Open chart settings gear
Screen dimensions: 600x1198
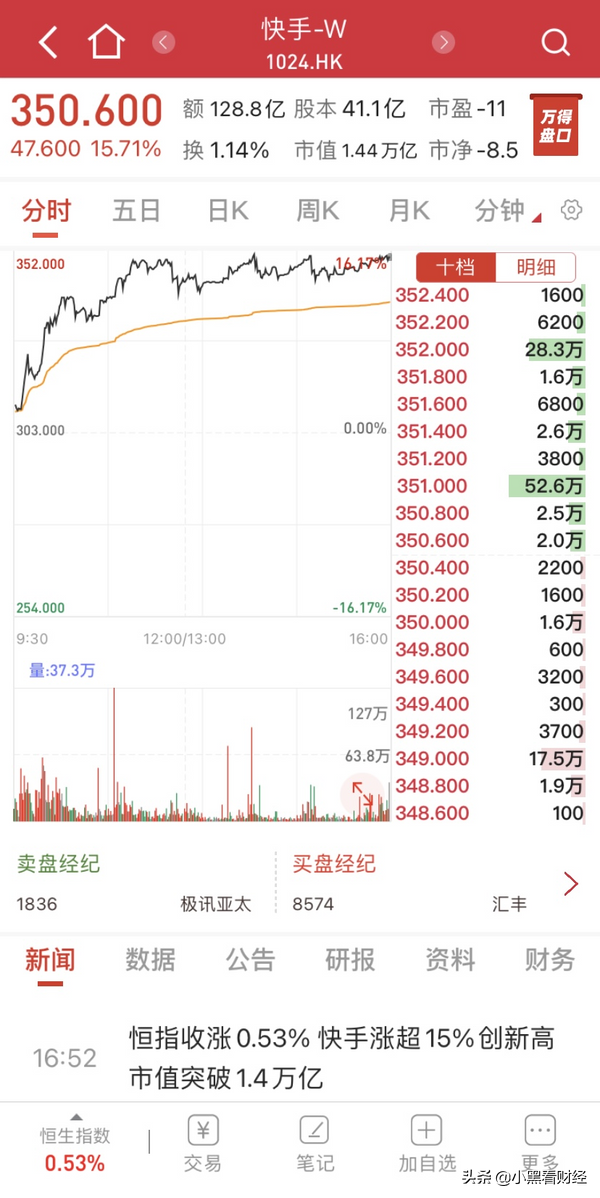(572, 210)
